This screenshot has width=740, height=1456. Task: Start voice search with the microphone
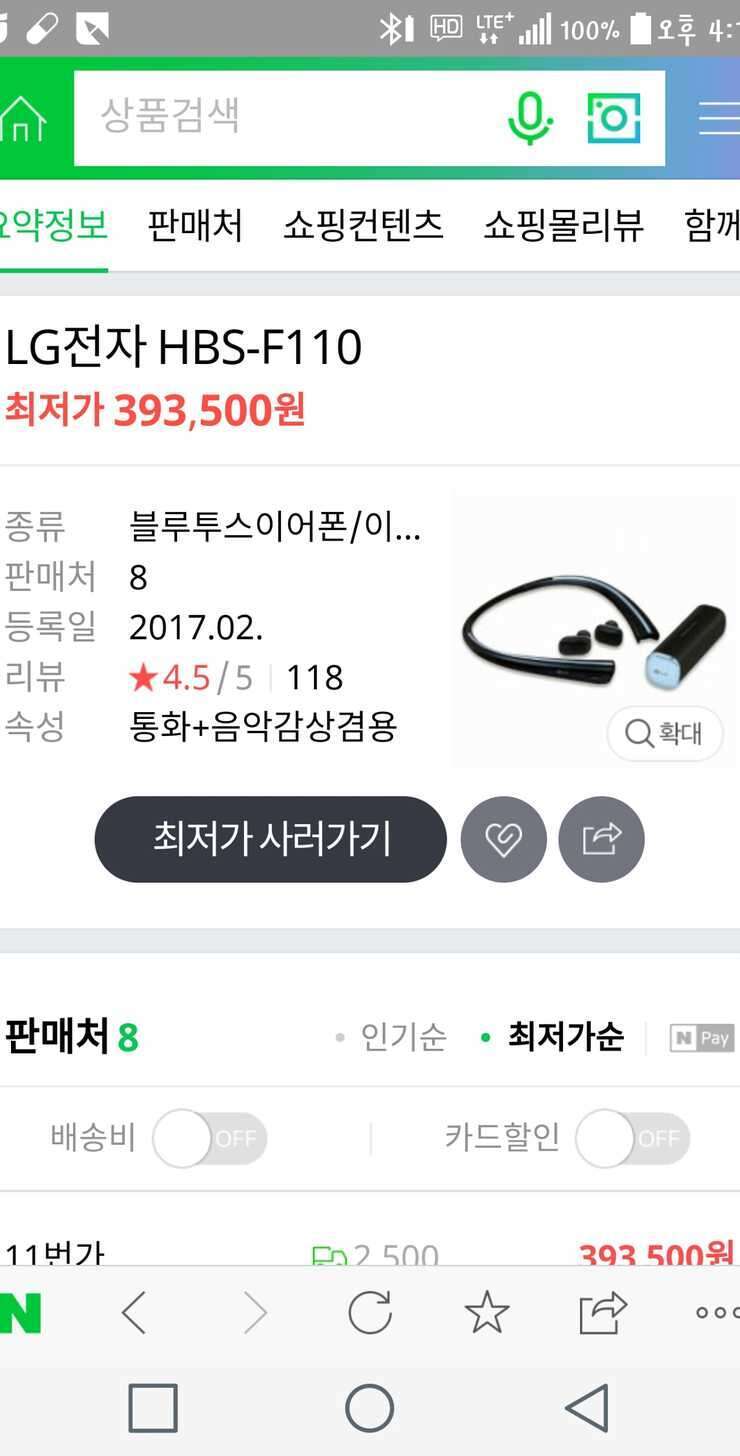coord(530,118)
